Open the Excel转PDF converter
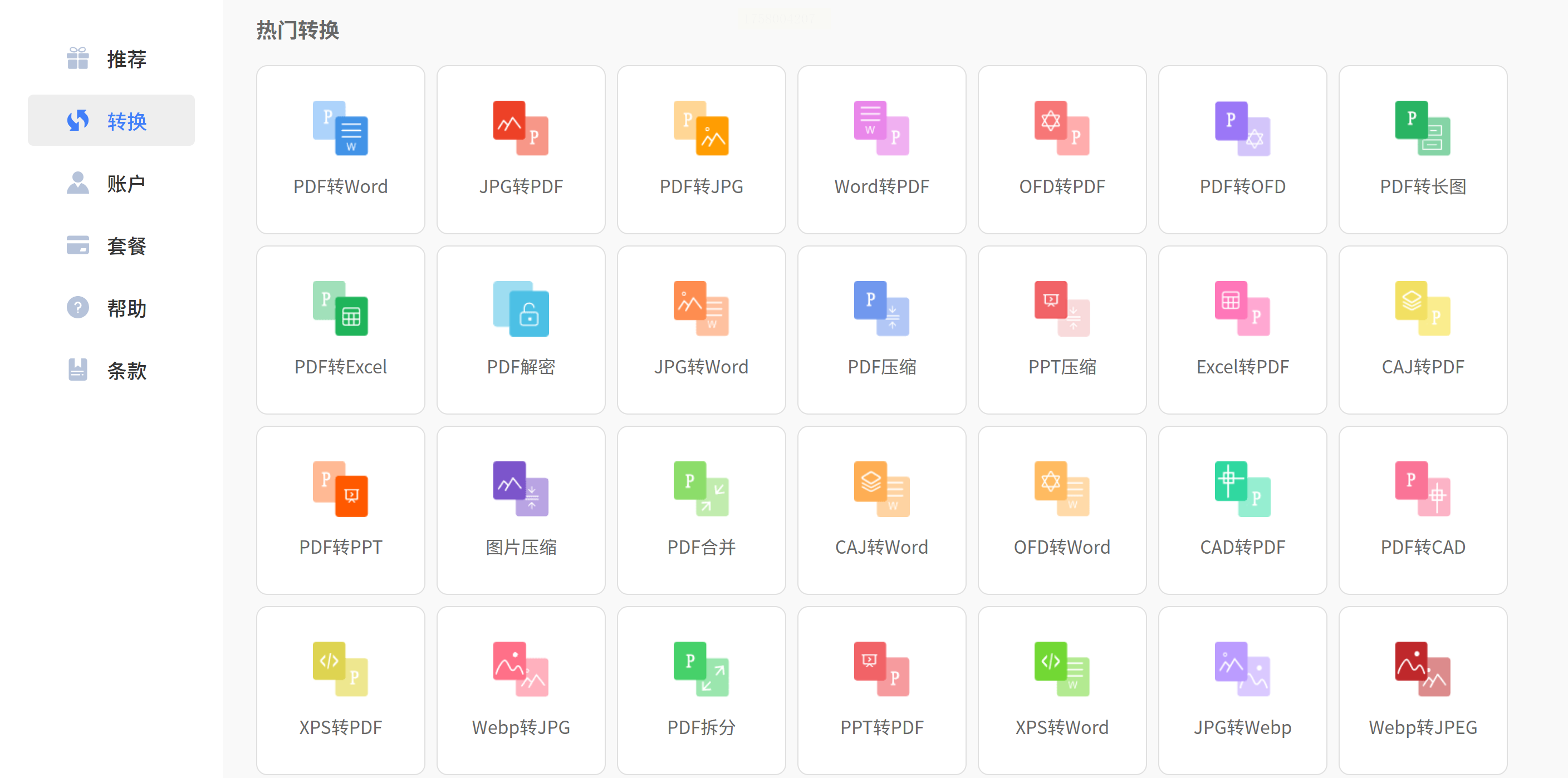This screenshot has width=1568, height=778. (1242, 329)
